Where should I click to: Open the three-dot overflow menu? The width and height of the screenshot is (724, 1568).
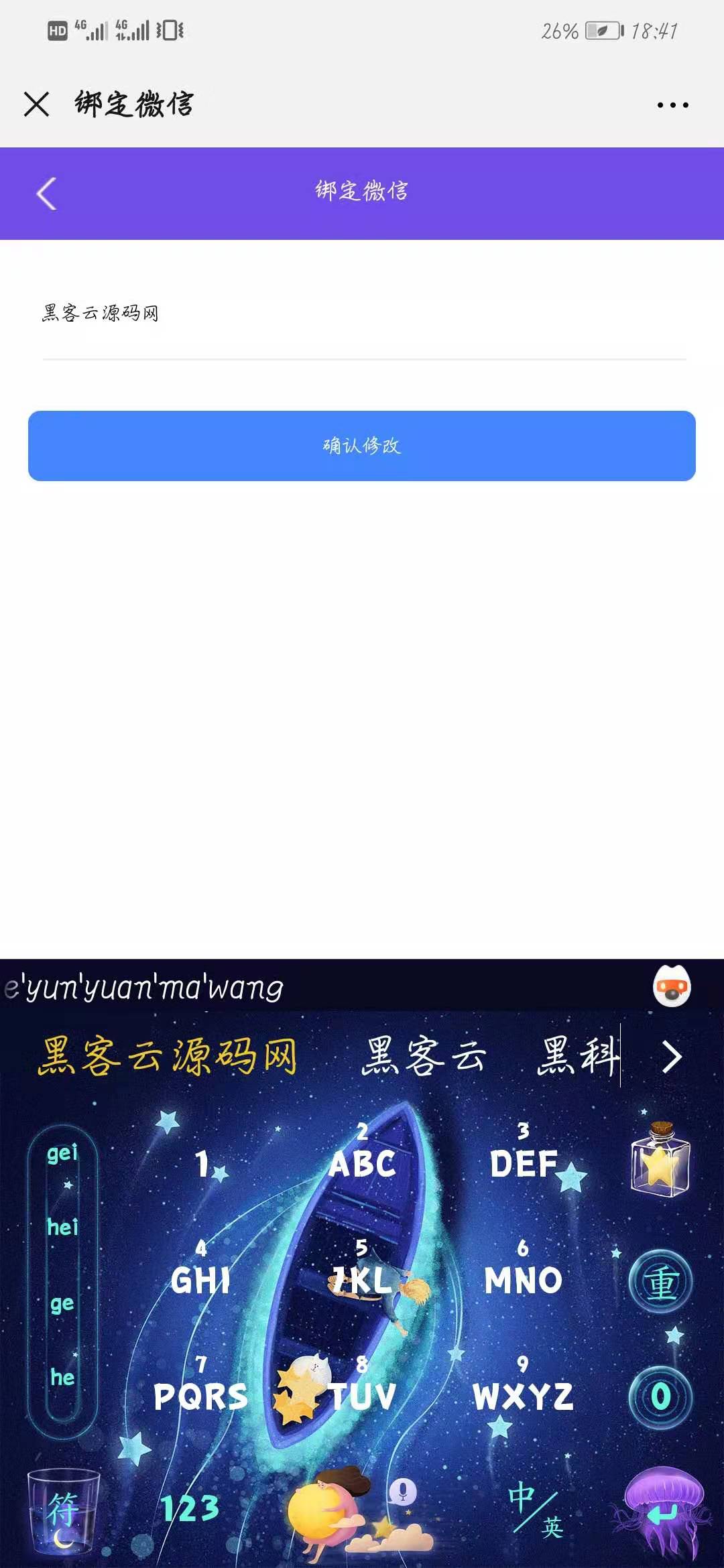672,105
